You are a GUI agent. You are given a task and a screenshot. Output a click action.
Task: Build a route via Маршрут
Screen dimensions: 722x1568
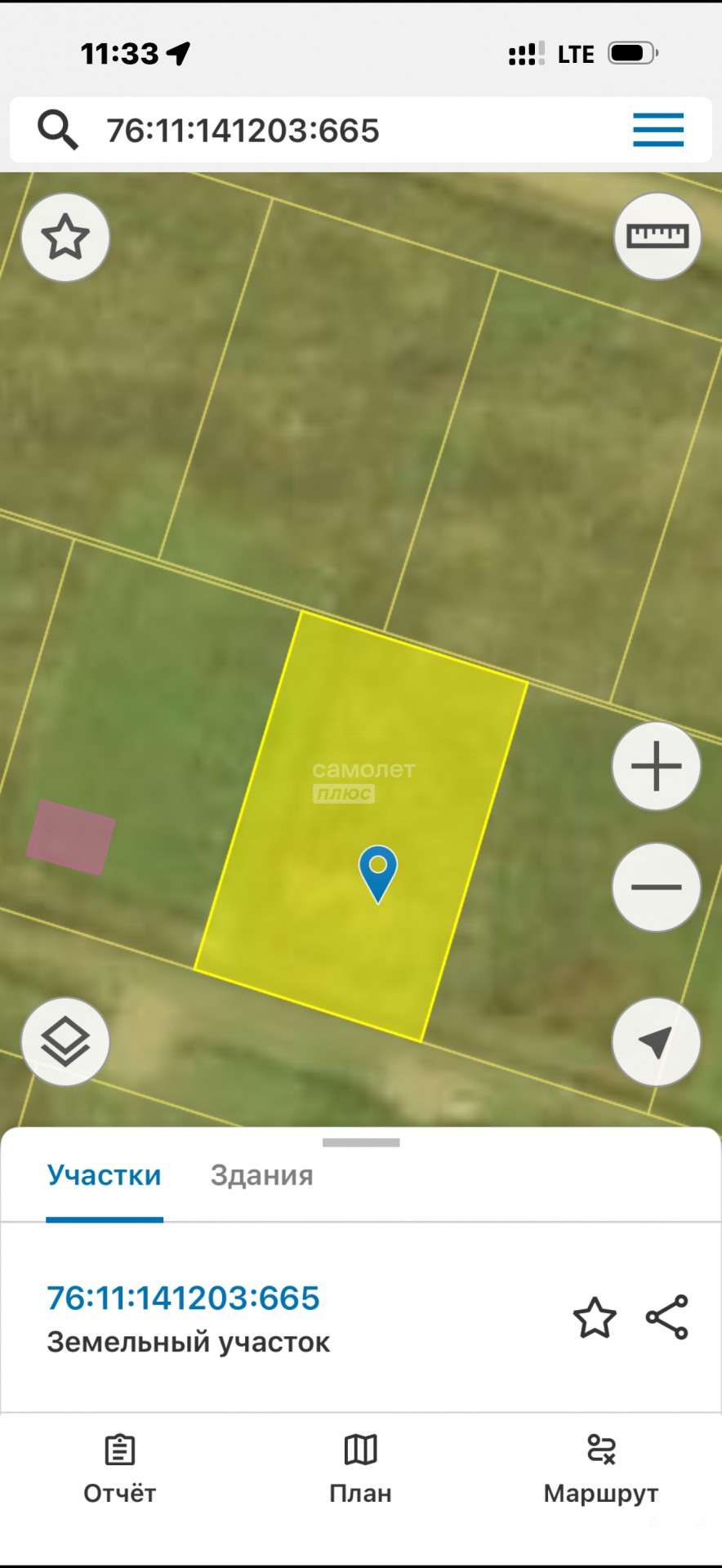pyautogui.click(x=601, y=1470)
